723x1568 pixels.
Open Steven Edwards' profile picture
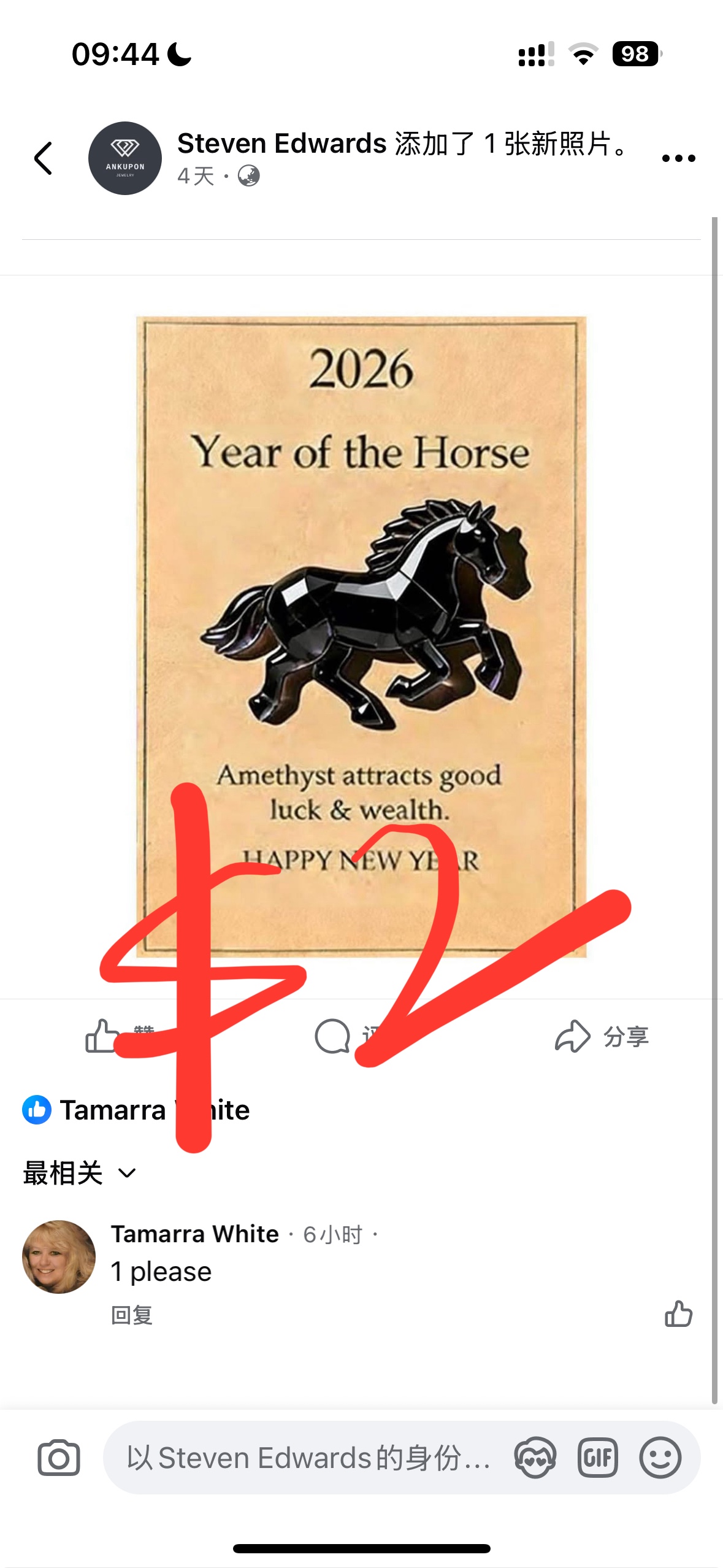pyautogui.click(x=125, y=158)
